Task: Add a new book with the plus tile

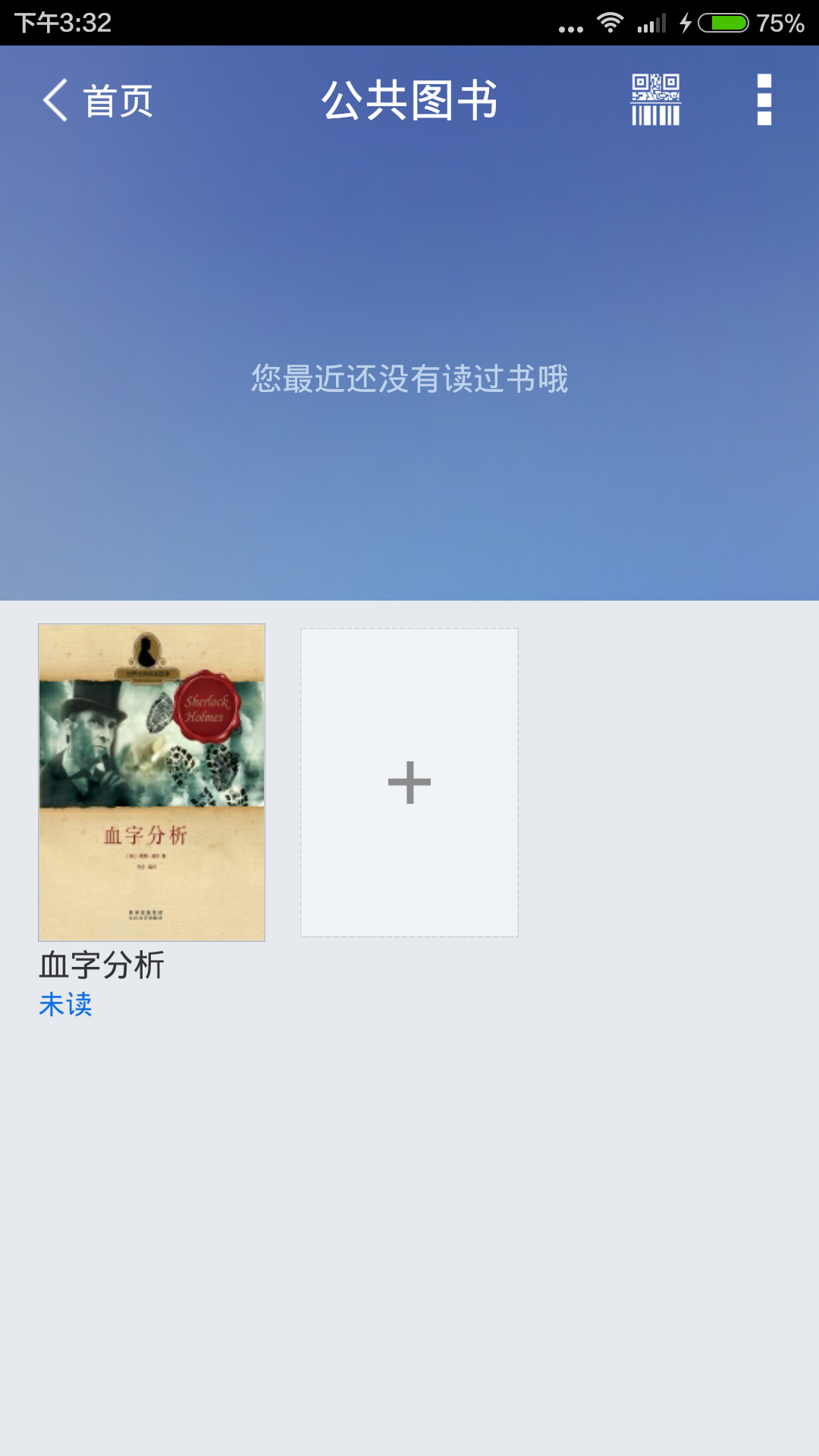Action: tap(409, 782)
